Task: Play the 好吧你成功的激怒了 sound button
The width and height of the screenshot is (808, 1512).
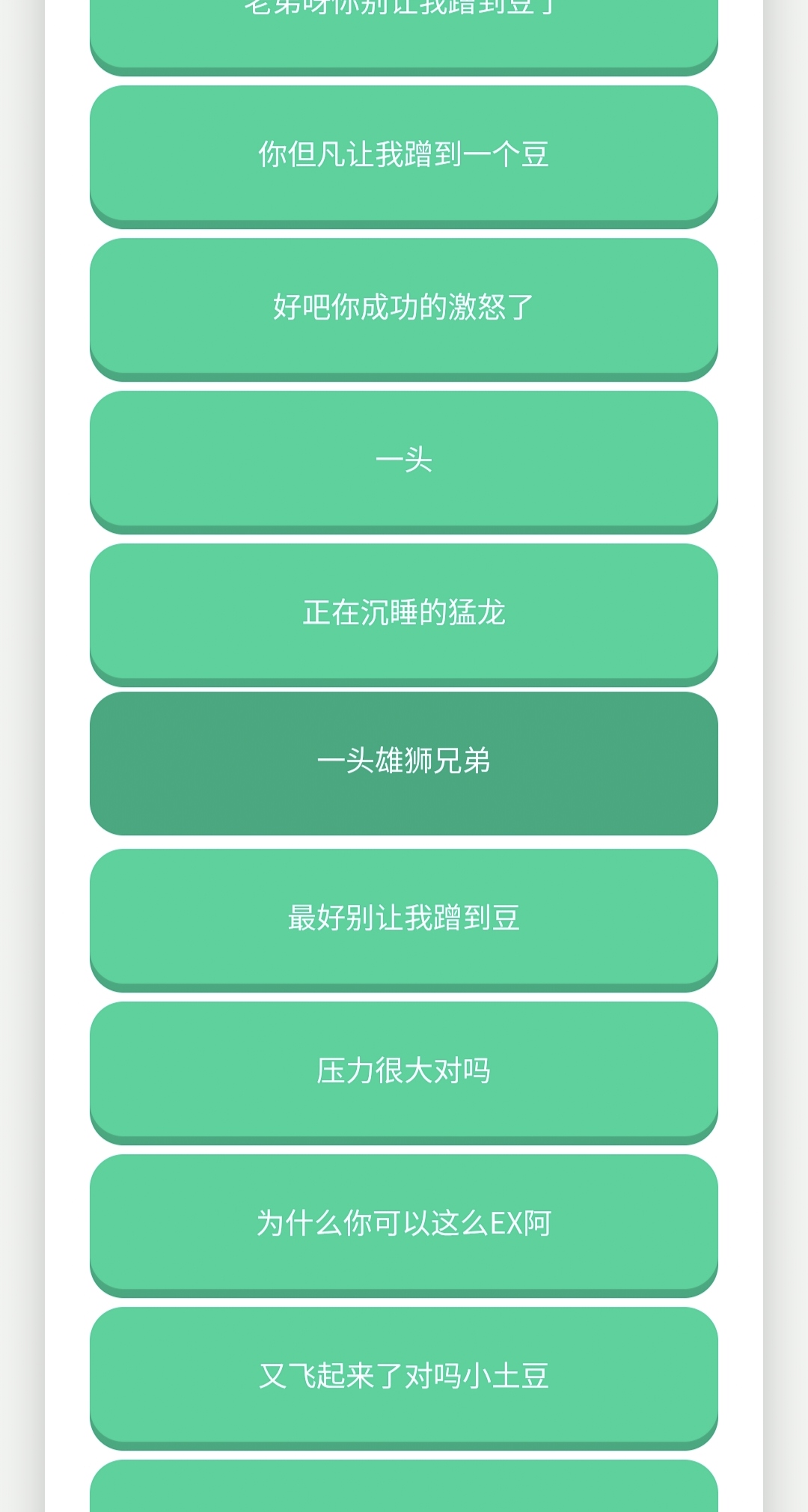Action: [404, 307]
